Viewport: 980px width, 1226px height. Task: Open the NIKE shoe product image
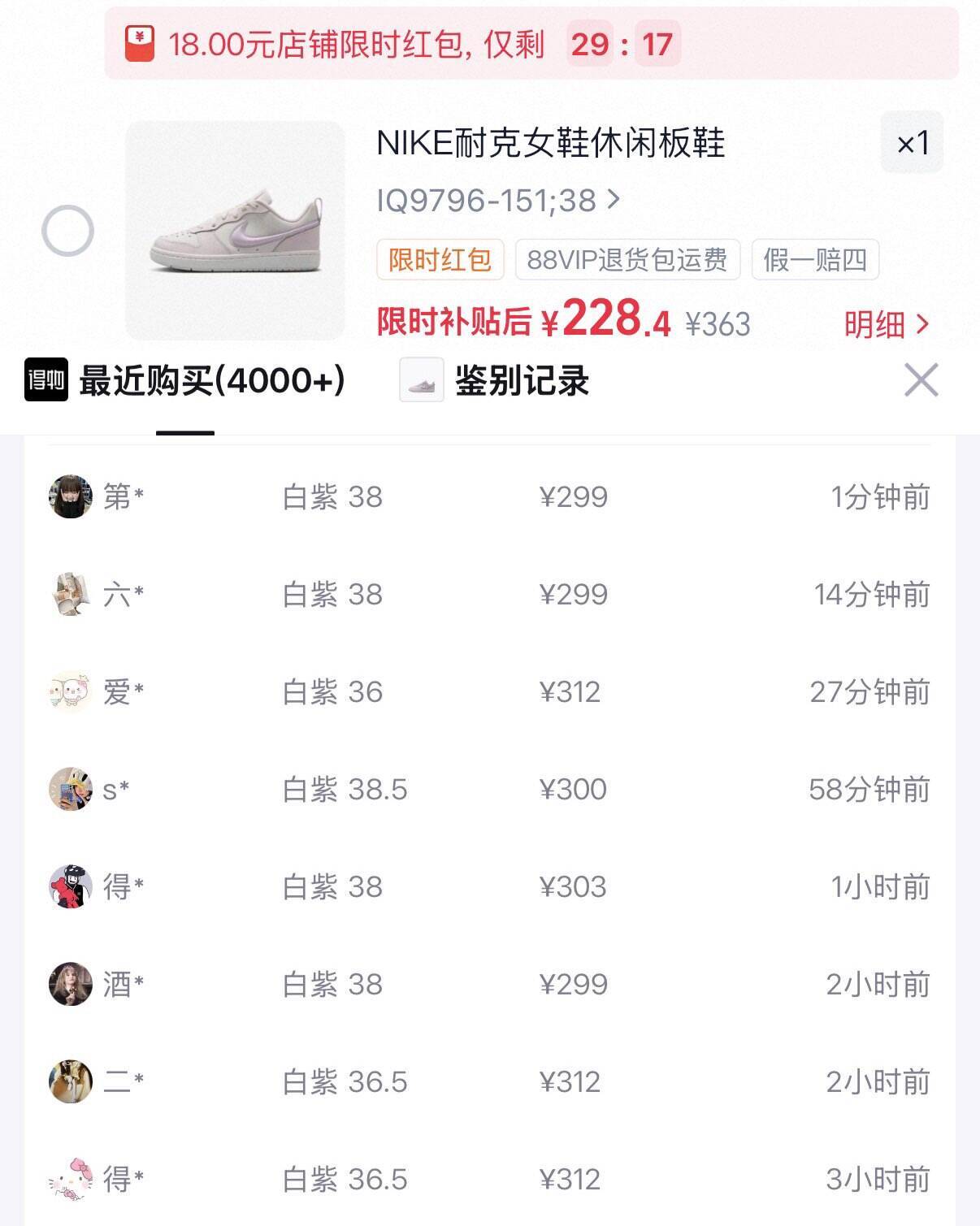235,230
